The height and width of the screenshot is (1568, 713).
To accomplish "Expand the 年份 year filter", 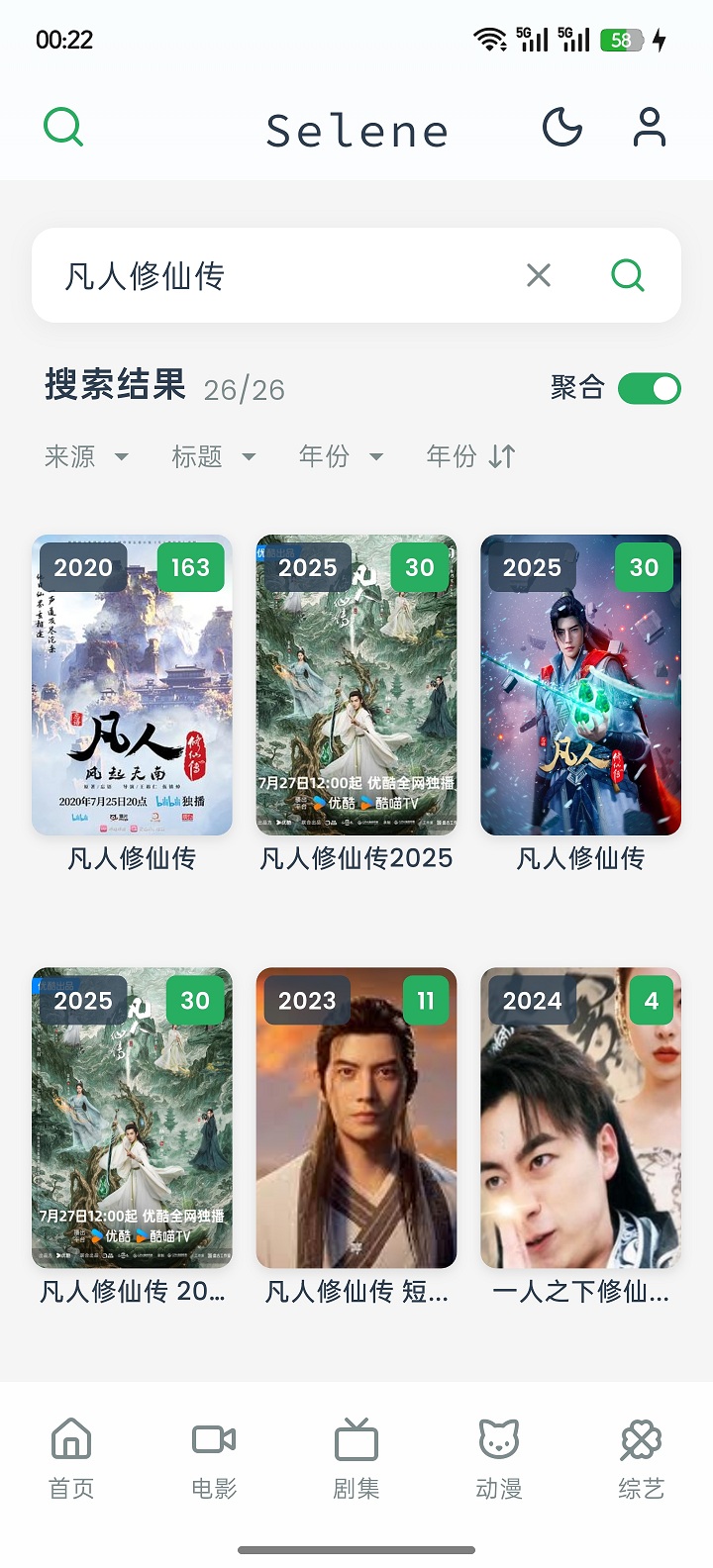I will 341,456.
